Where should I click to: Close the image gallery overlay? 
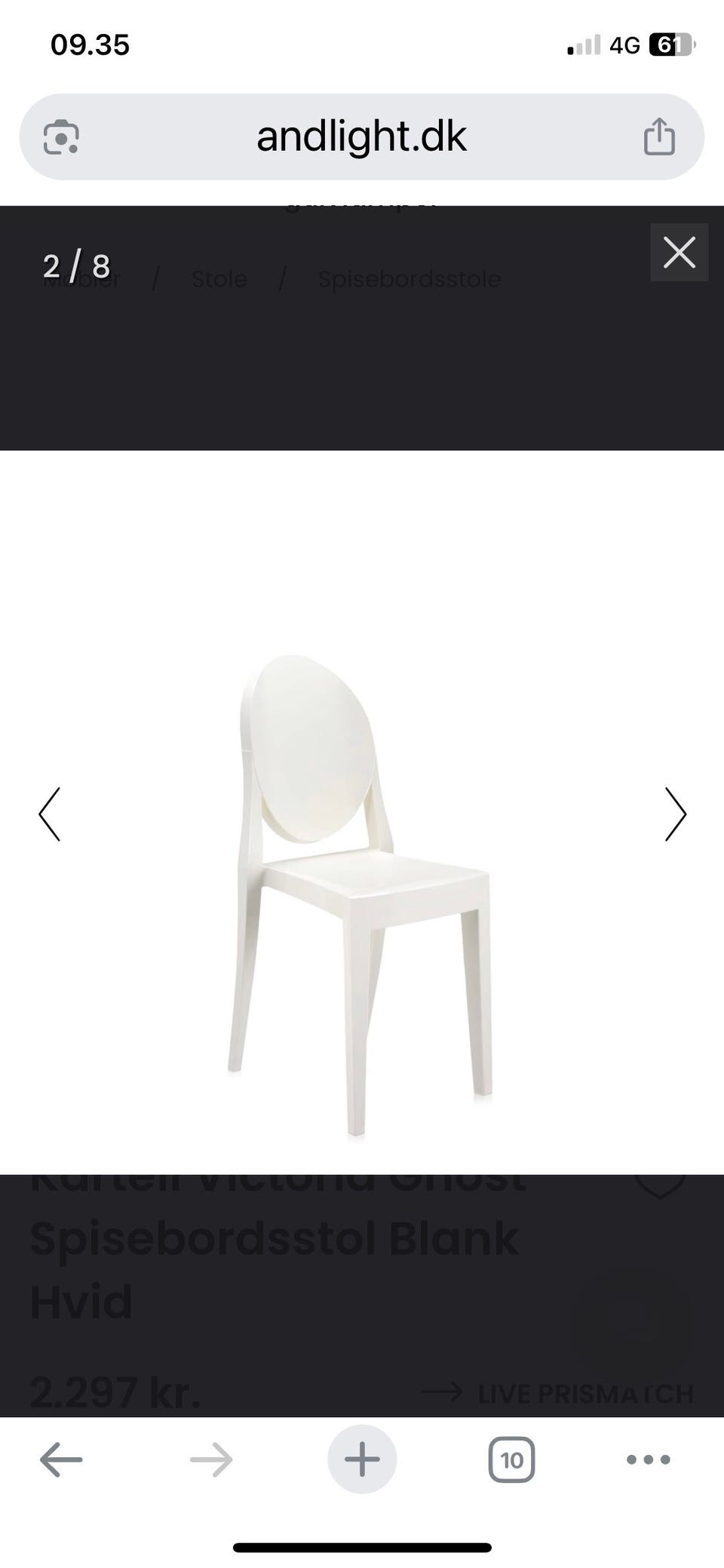click(x=679, y=253)
